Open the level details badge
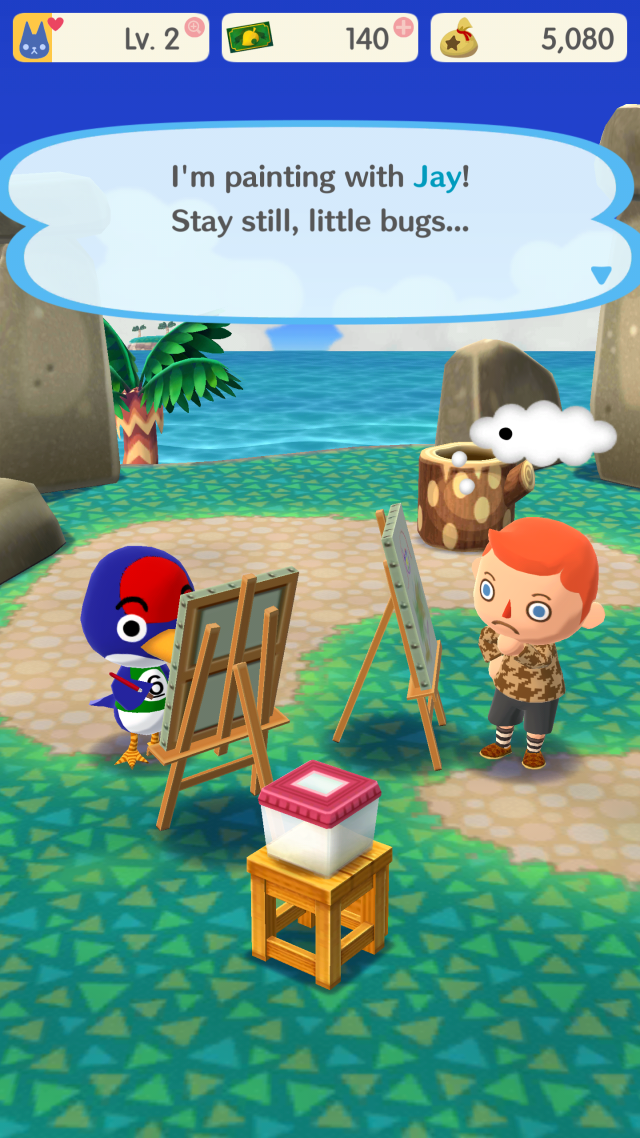640x1138 pixels. pyautogui.click(x=110, y=38)
